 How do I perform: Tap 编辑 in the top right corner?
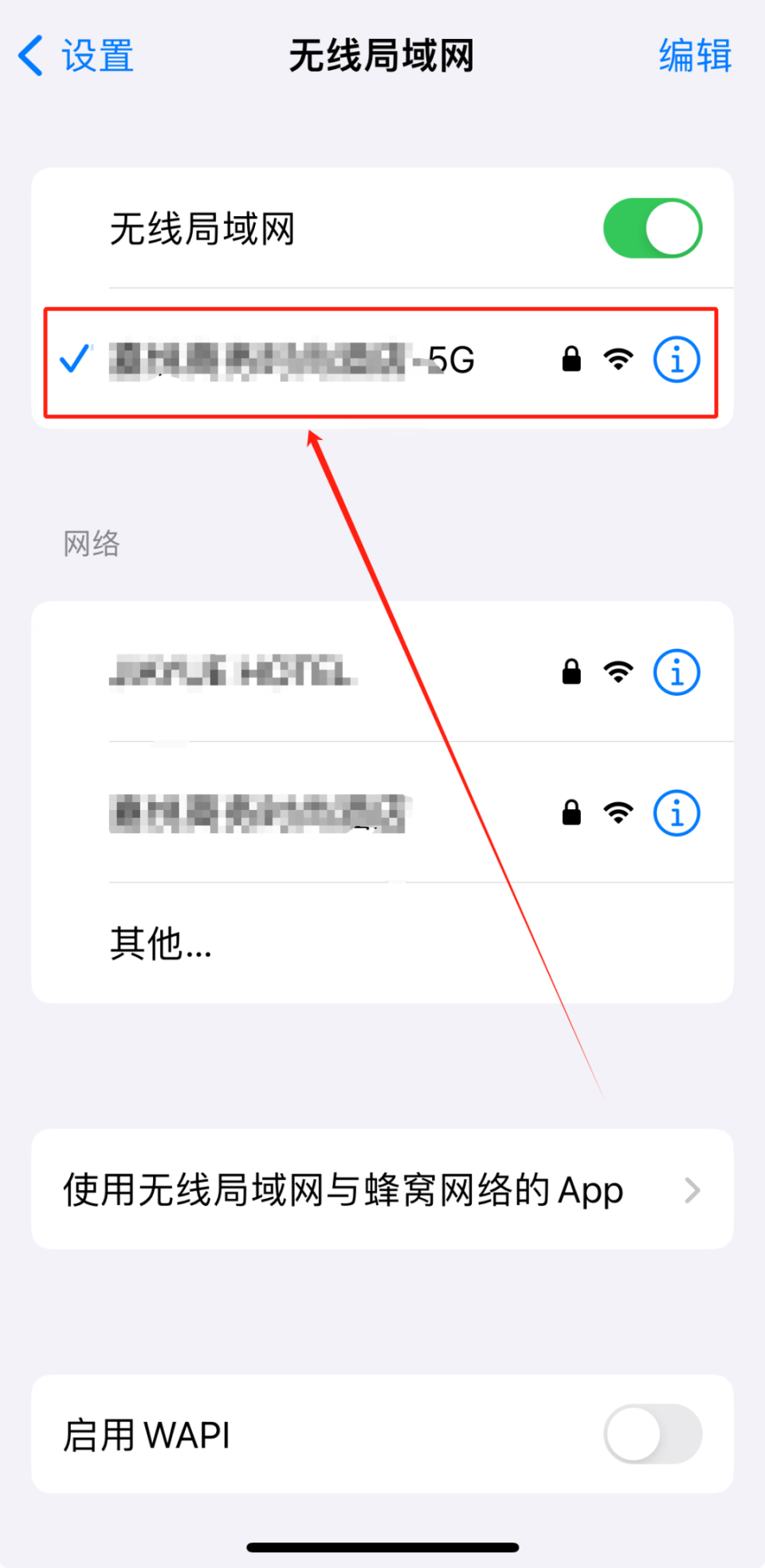[x=694, y=56]
